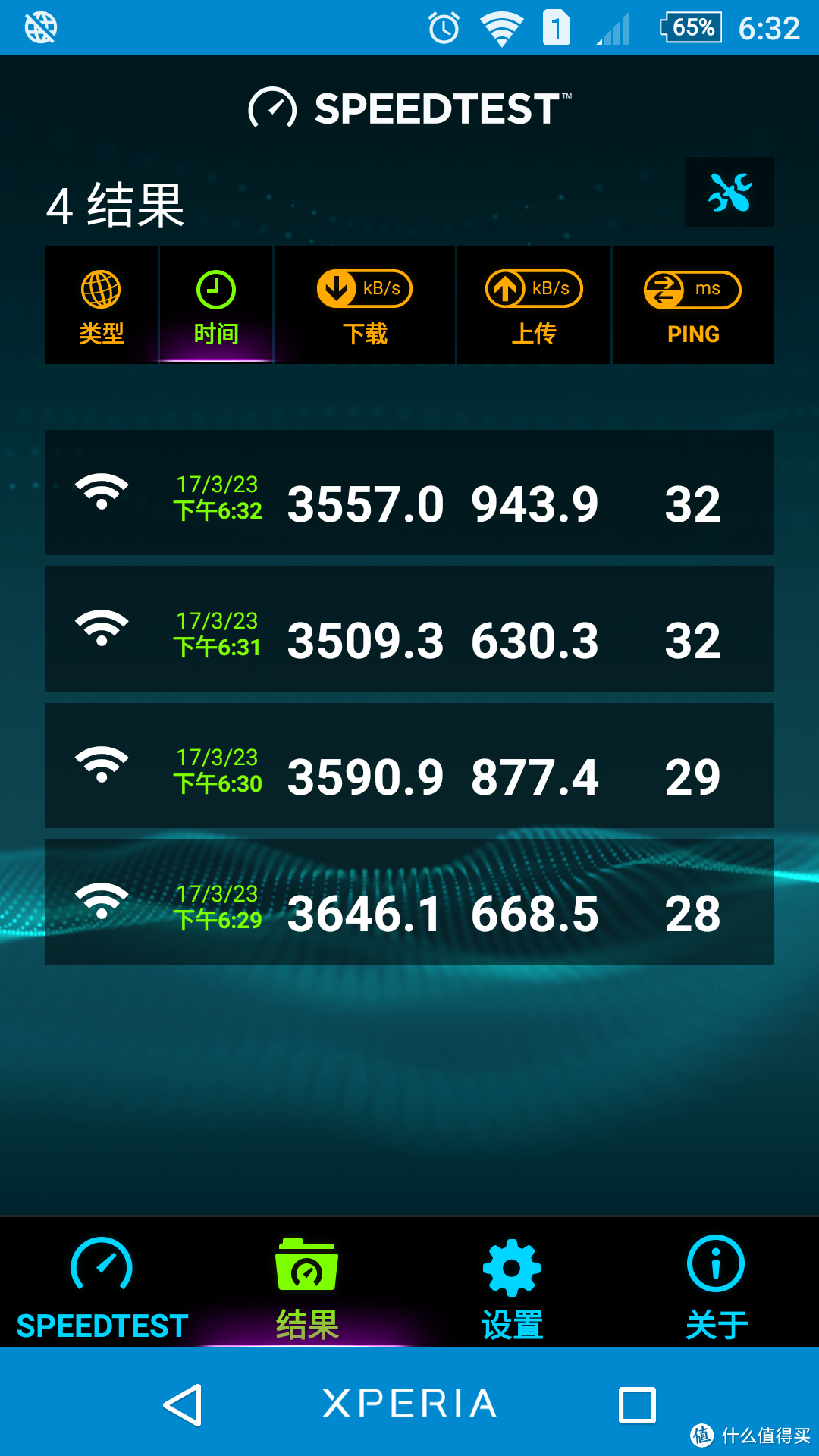The image size is (819, 1456).
Task: Open the tools wrench icon
Action: coord(729,192)
